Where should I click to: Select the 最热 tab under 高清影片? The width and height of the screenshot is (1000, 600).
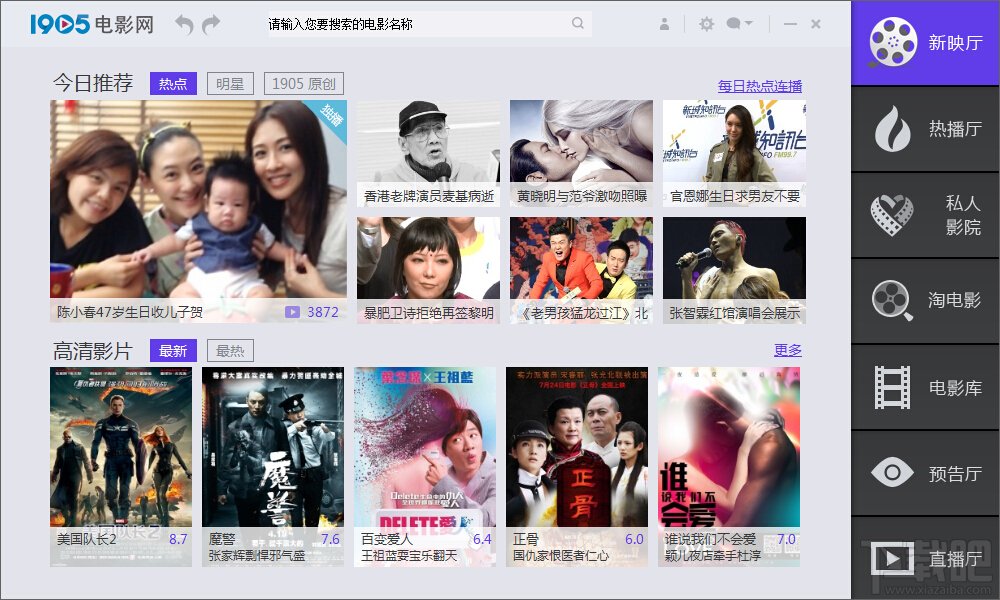tap(230, 351)
